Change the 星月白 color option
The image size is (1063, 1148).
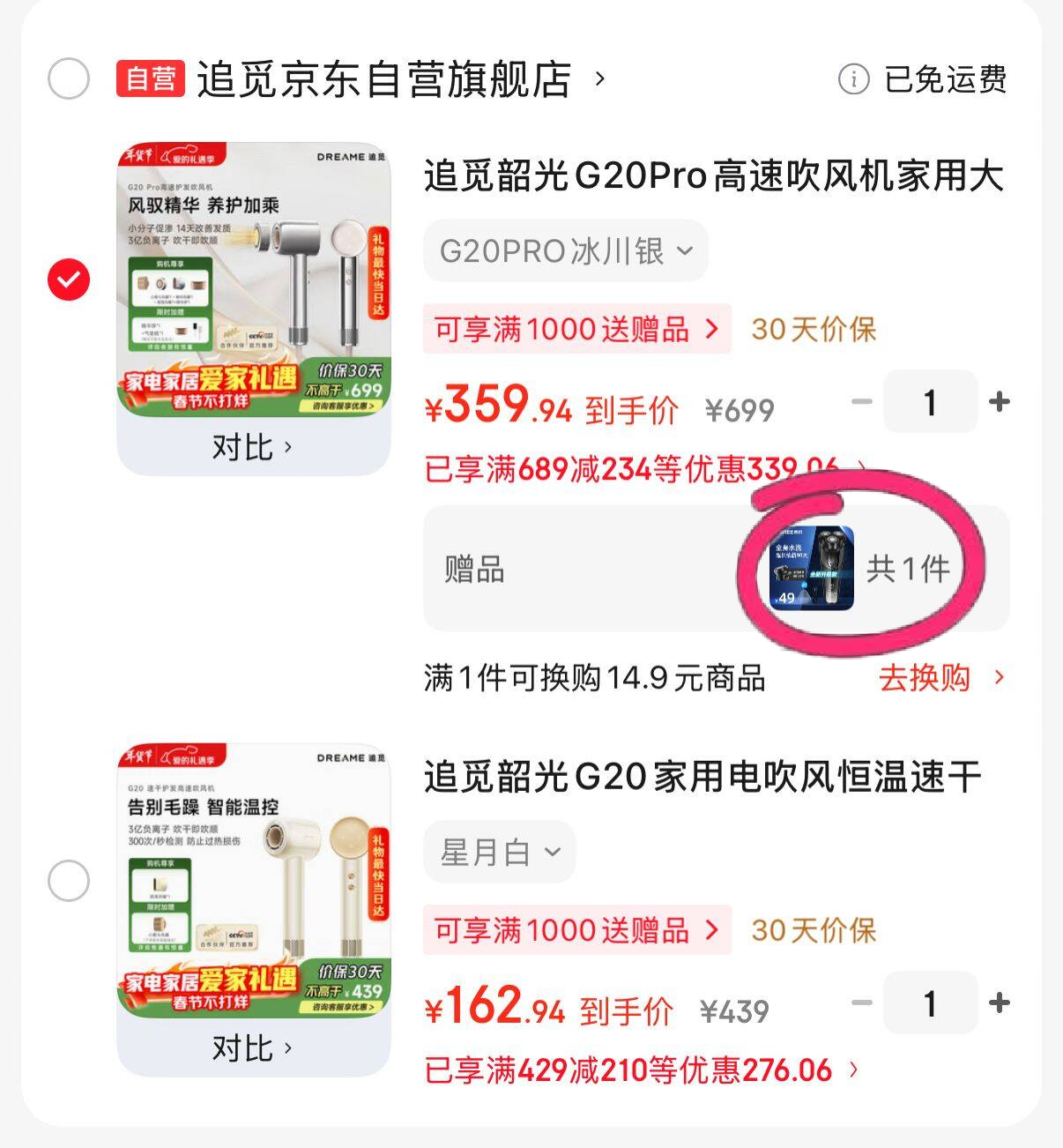pyautogui.click(x=499, y=853)
